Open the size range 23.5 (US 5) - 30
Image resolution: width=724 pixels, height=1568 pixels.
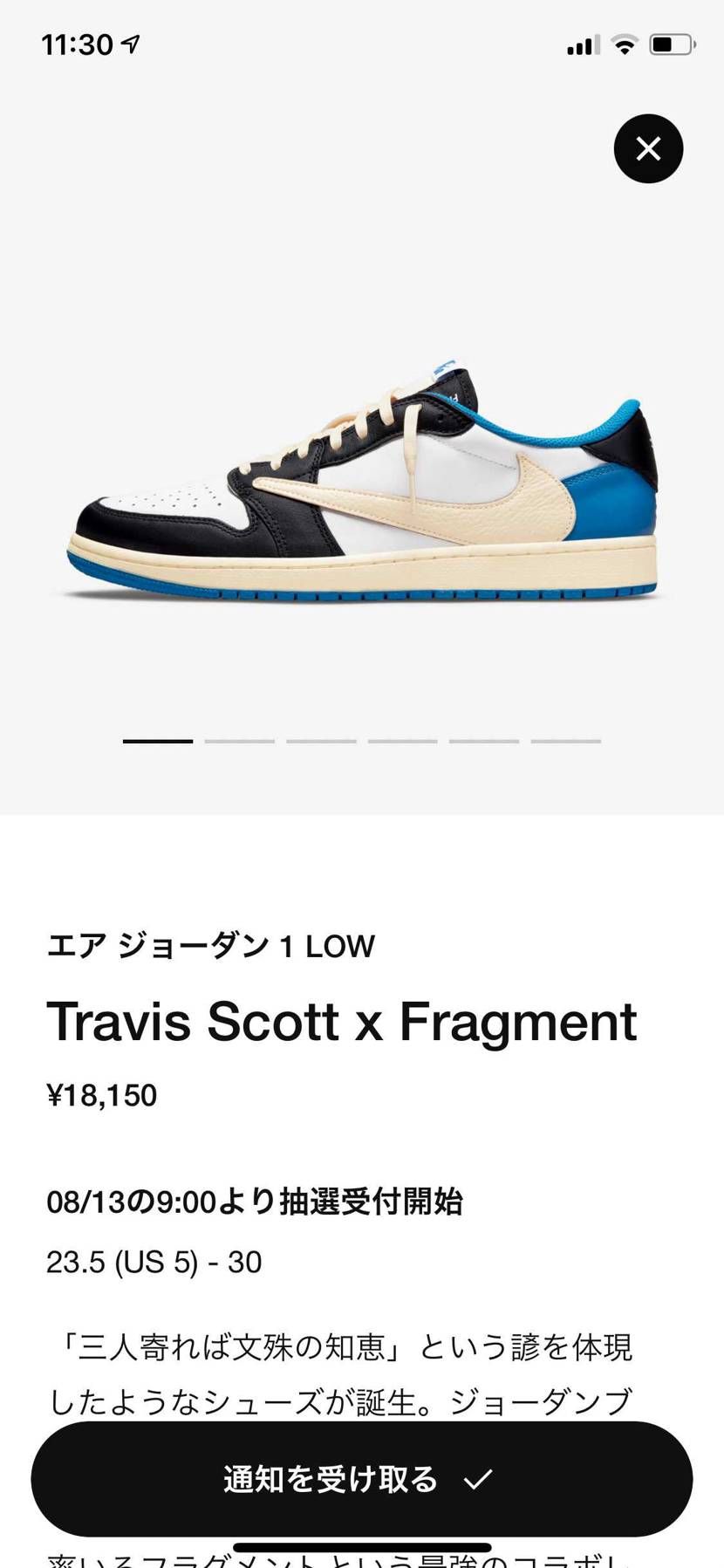(154, 1262)
